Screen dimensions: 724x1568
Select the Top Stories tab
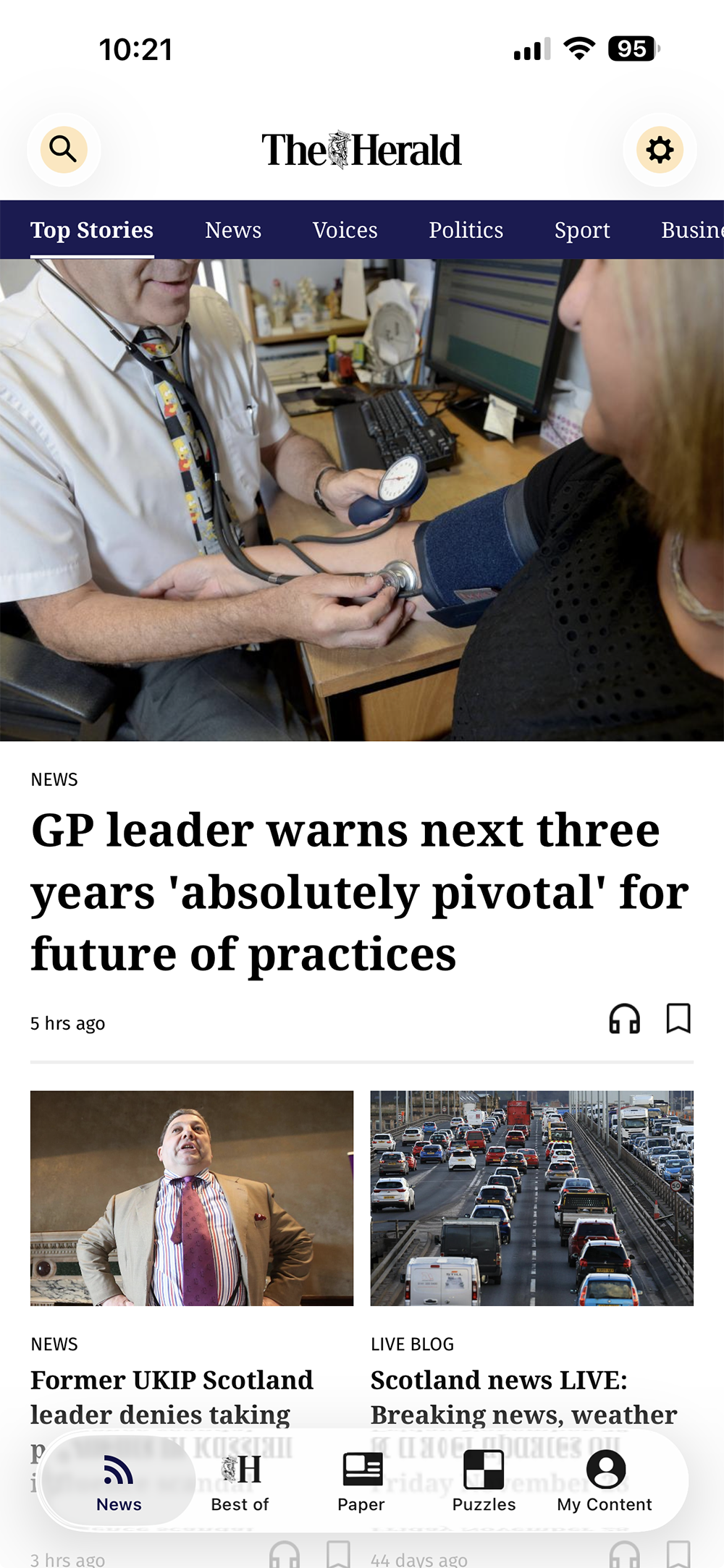point(92,230)
